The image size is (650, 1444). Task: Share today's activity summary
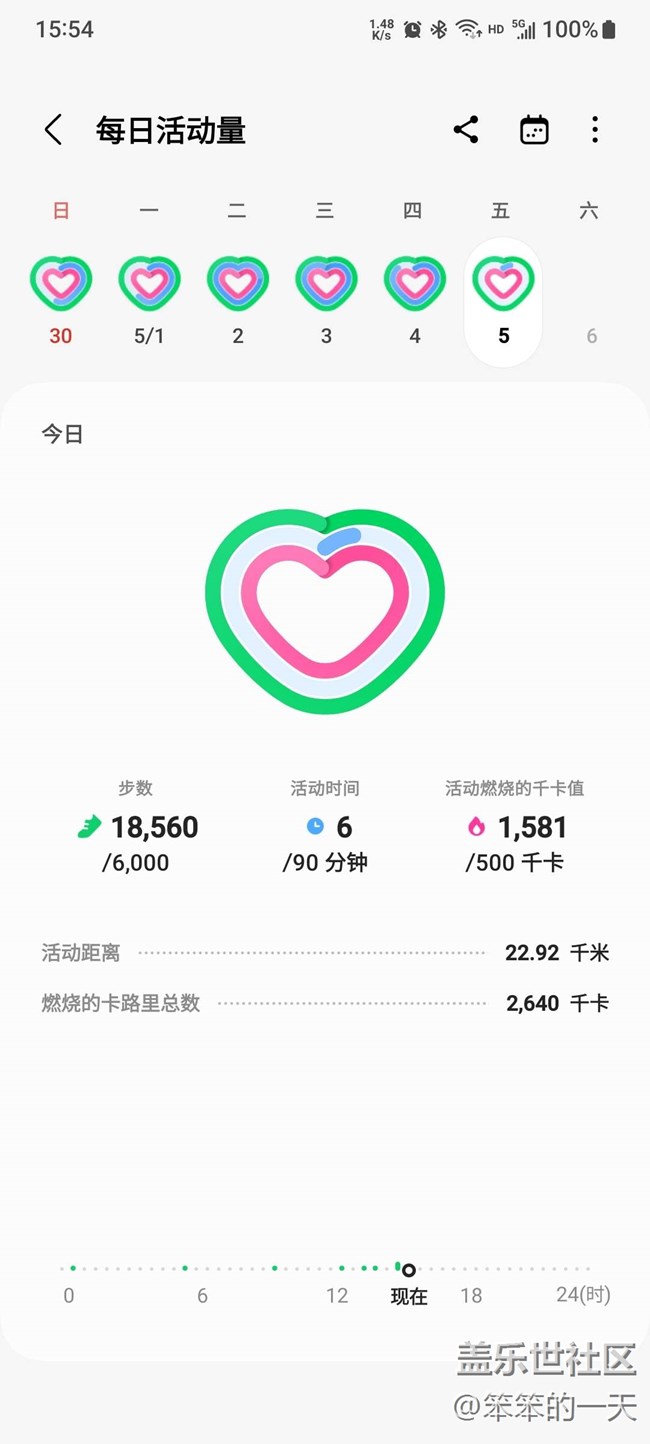tap(466, 130)
